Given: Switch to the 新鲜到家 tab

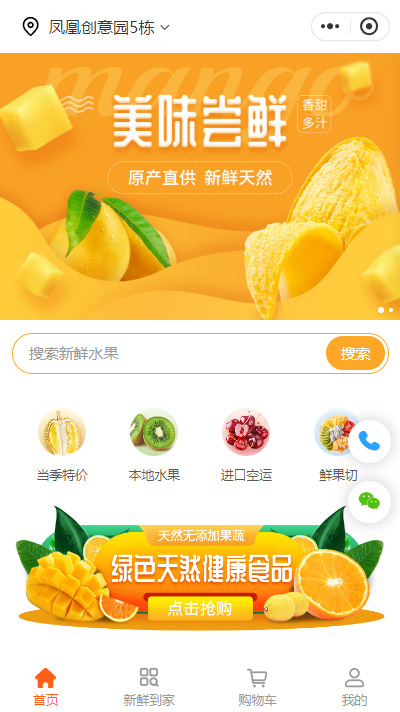Looking at the screenshot, I should (x=149, y=687).
